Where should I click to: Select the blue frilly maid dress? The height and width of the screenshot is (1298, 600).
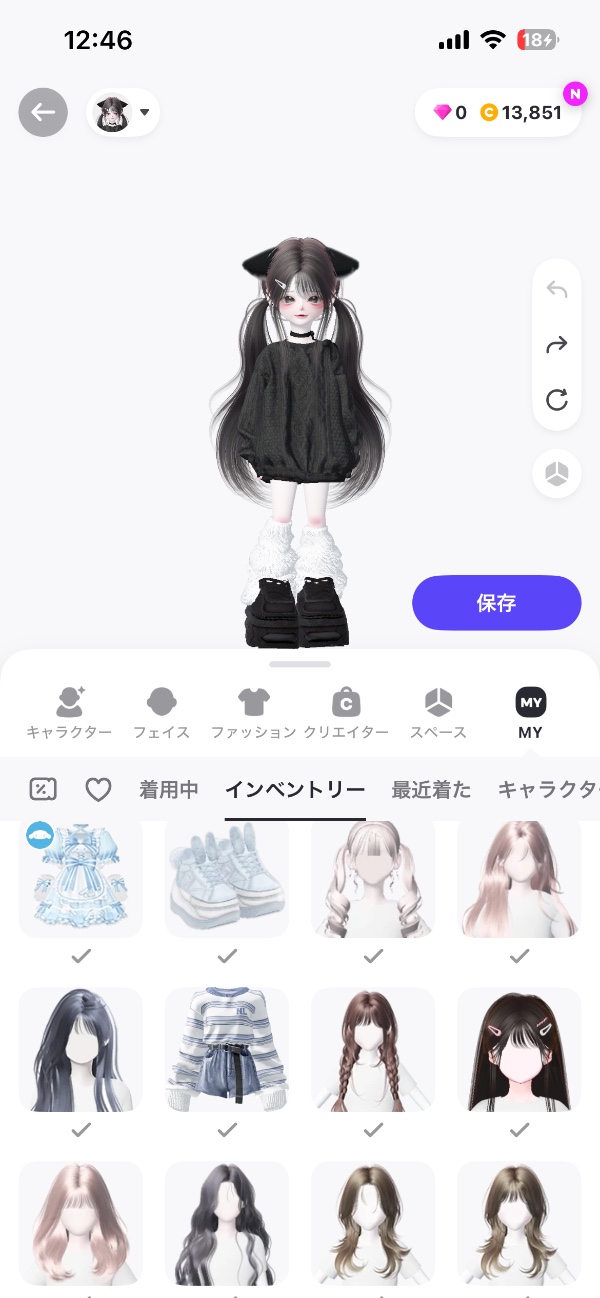click(81, 878)
